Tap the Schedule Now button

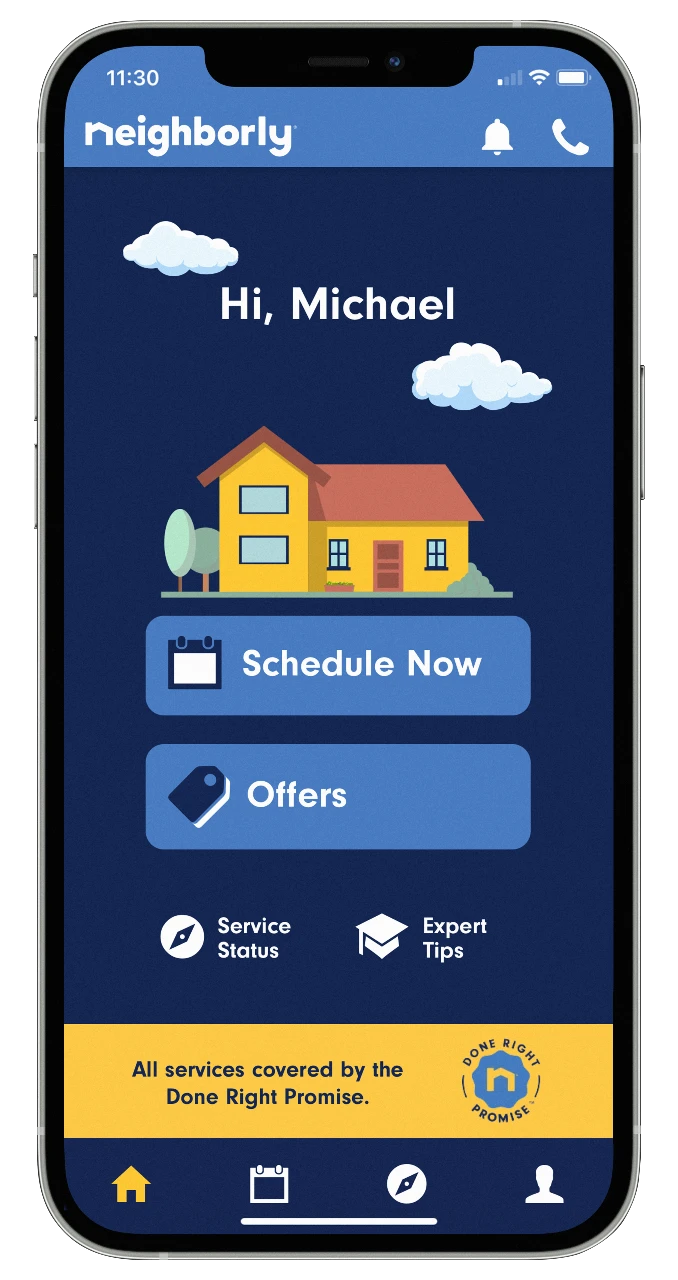[338, 665]
